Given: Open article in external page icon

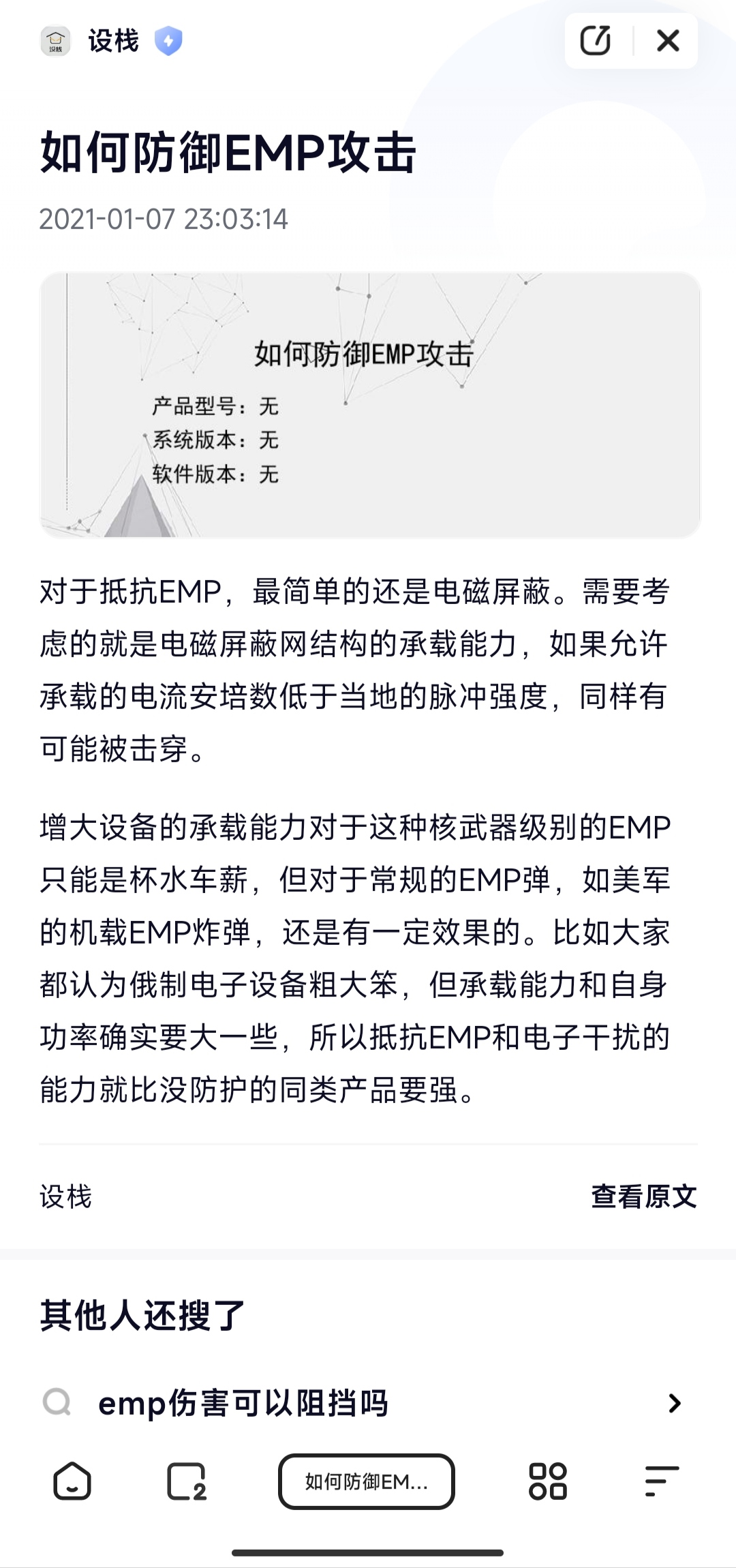Looking at the screenshot, I should (595, 41).
